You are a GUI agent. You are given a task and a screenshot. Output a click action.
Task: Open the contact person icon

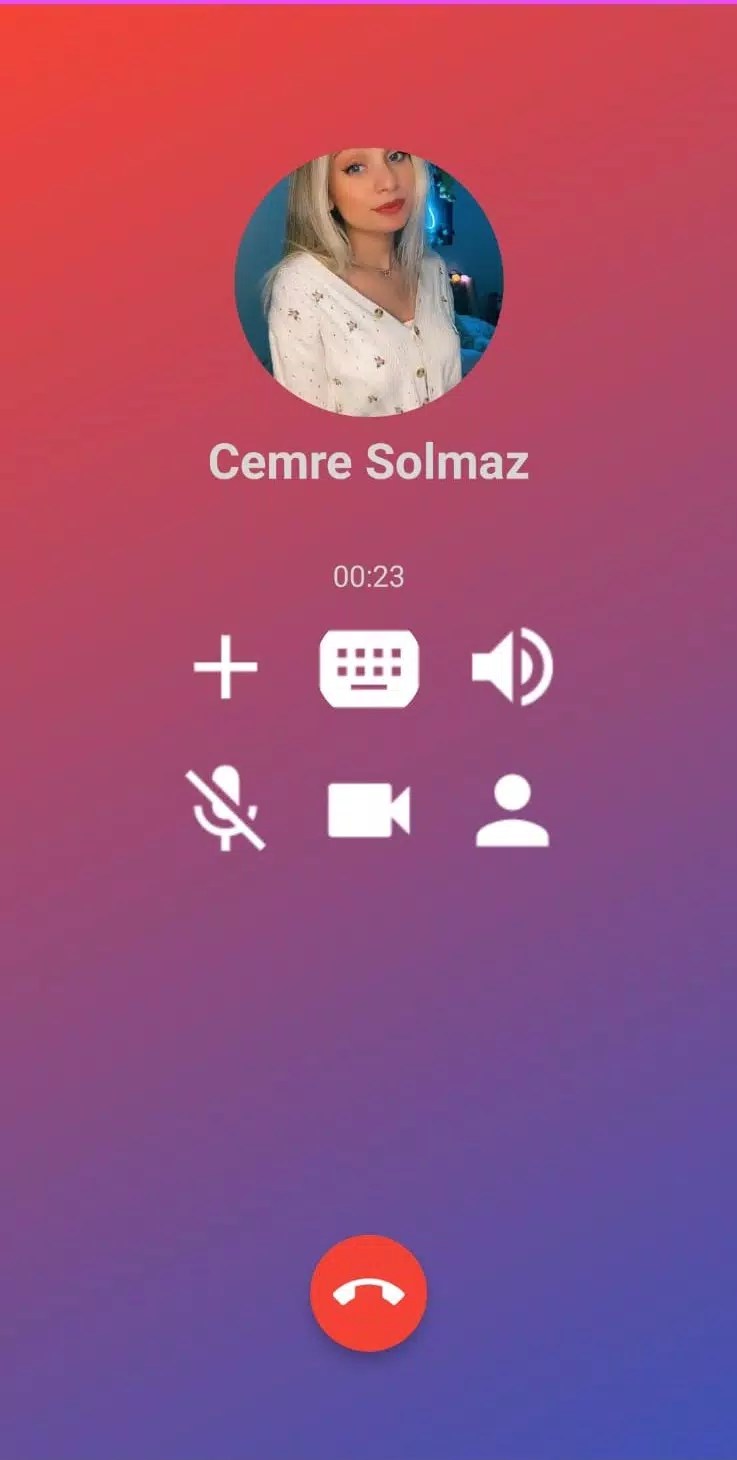pyautogui.click(x=512, y=810)
